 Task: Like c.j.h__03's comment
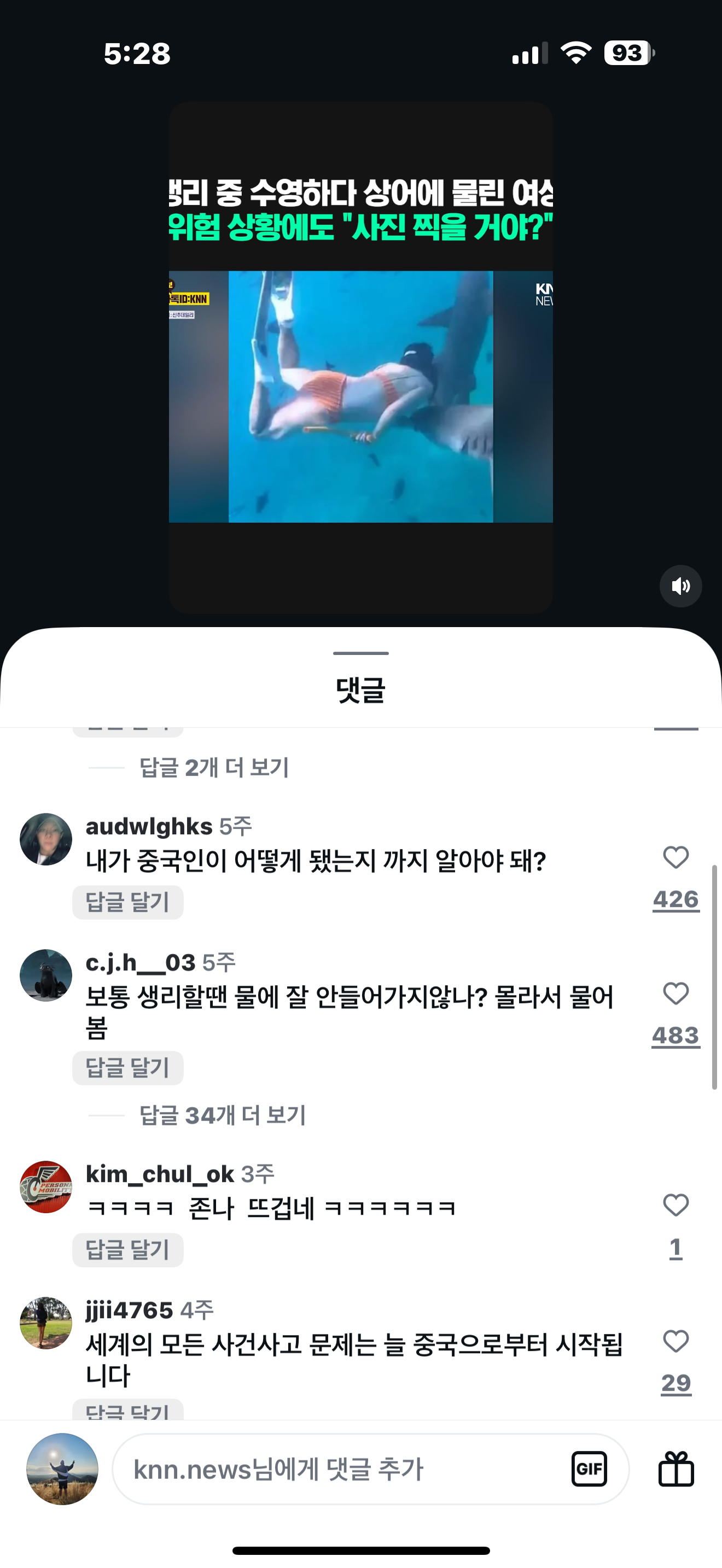pos(675,994)
